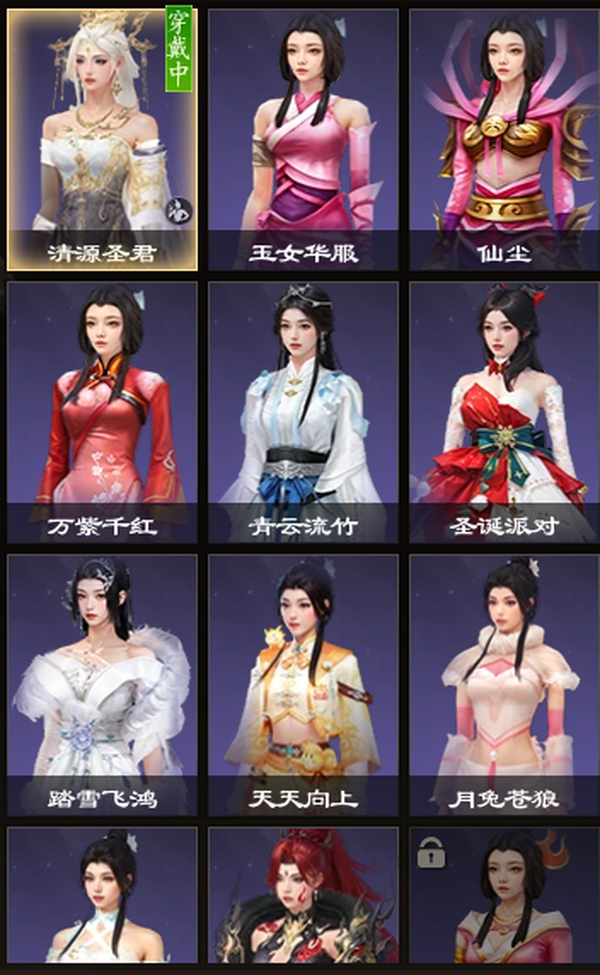Screen dimensions: 600x975
Task: Select the 青云流竹 costume card
Action: [x=303, y=412]
